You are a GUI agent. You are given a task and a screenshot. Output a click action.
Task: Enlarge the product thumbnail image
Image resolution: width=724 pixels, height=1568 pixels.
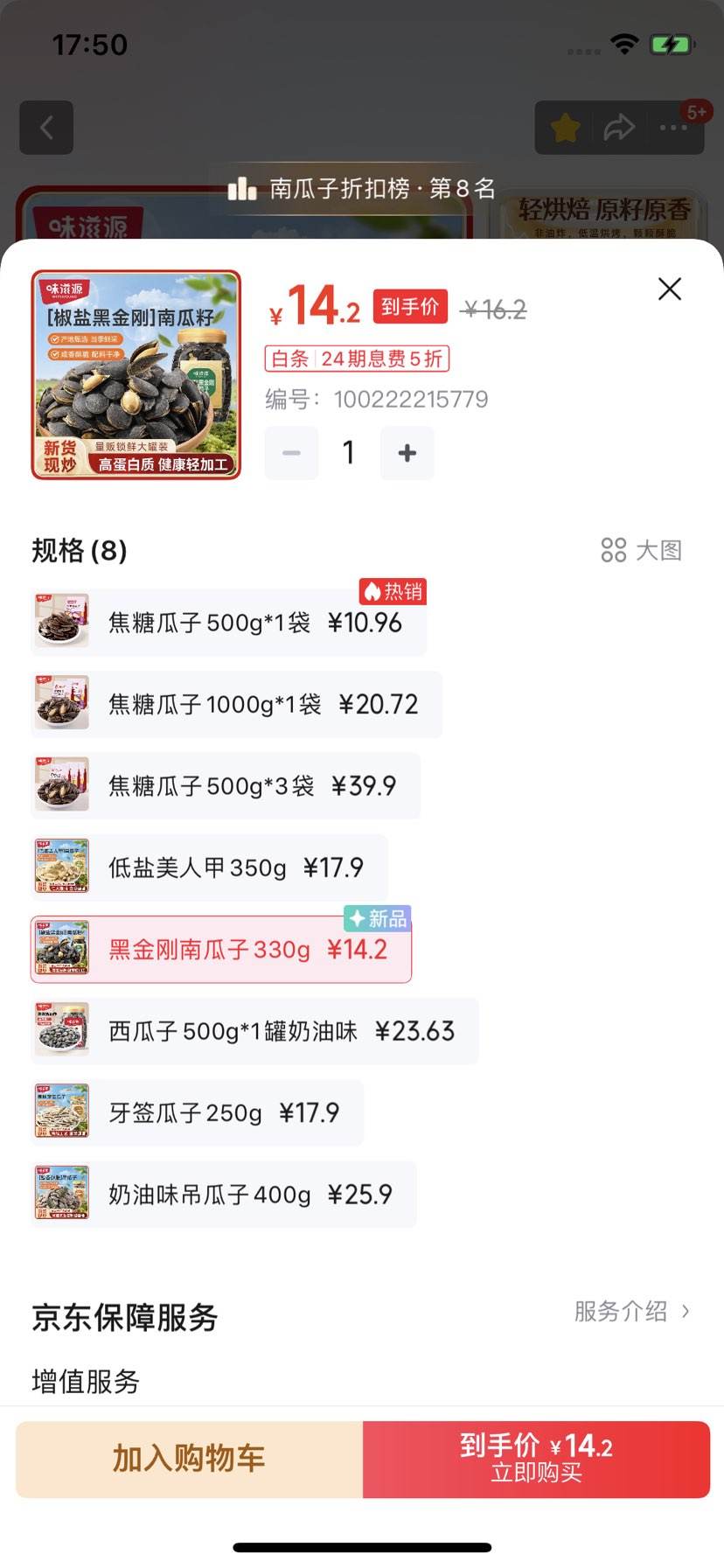tap(136, 374)
